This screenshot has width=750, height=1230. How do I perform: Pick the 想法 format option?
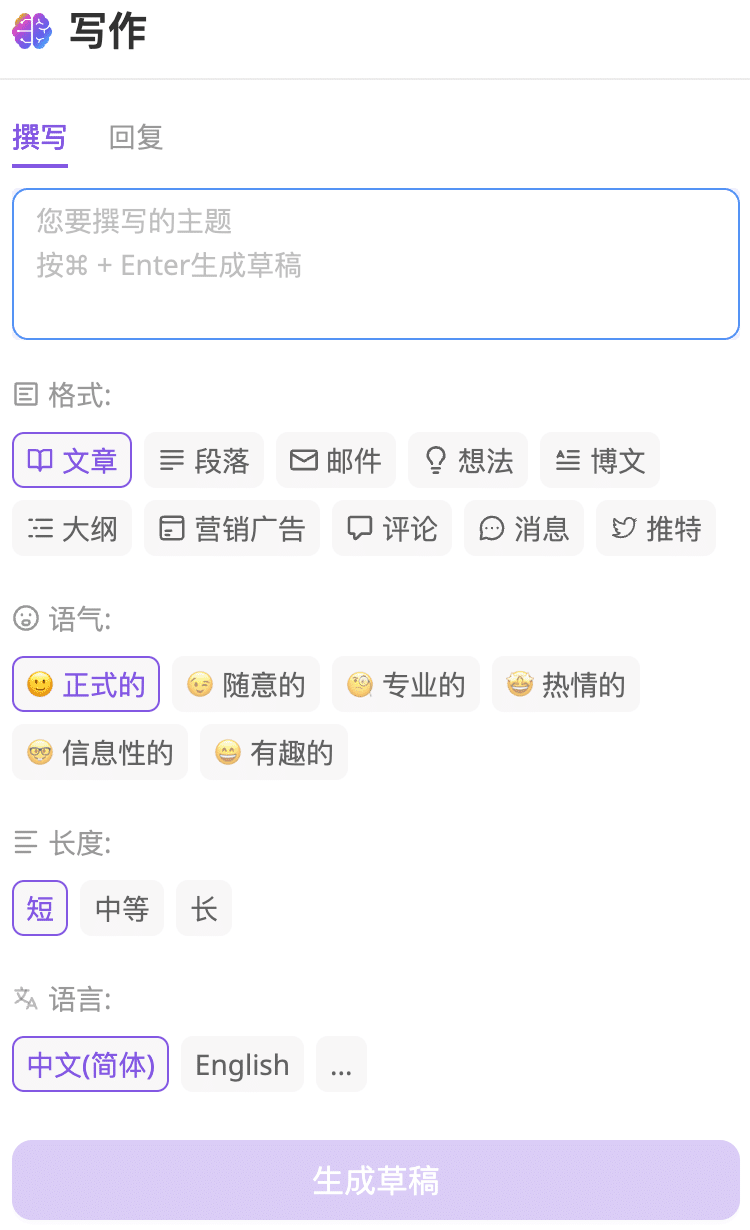468,460
